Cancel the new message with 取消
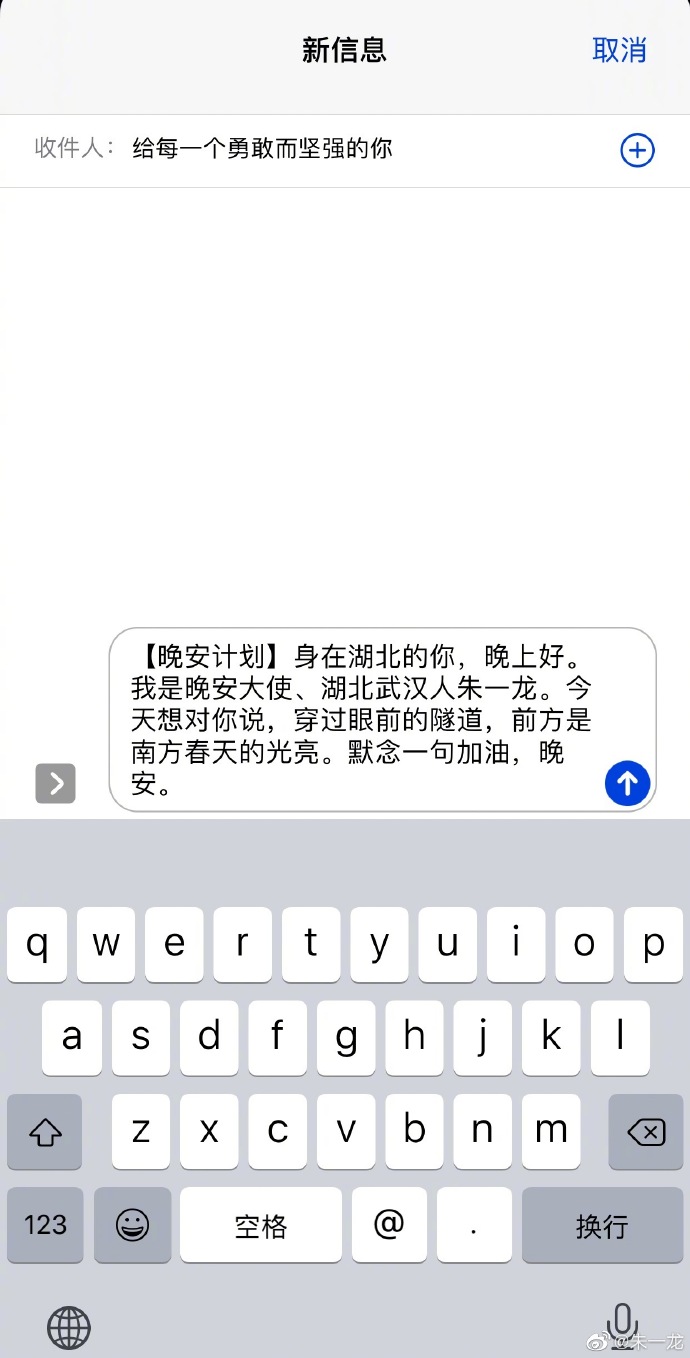The width and height of the screenshot is (690, 1358). (x=619, y=50)
